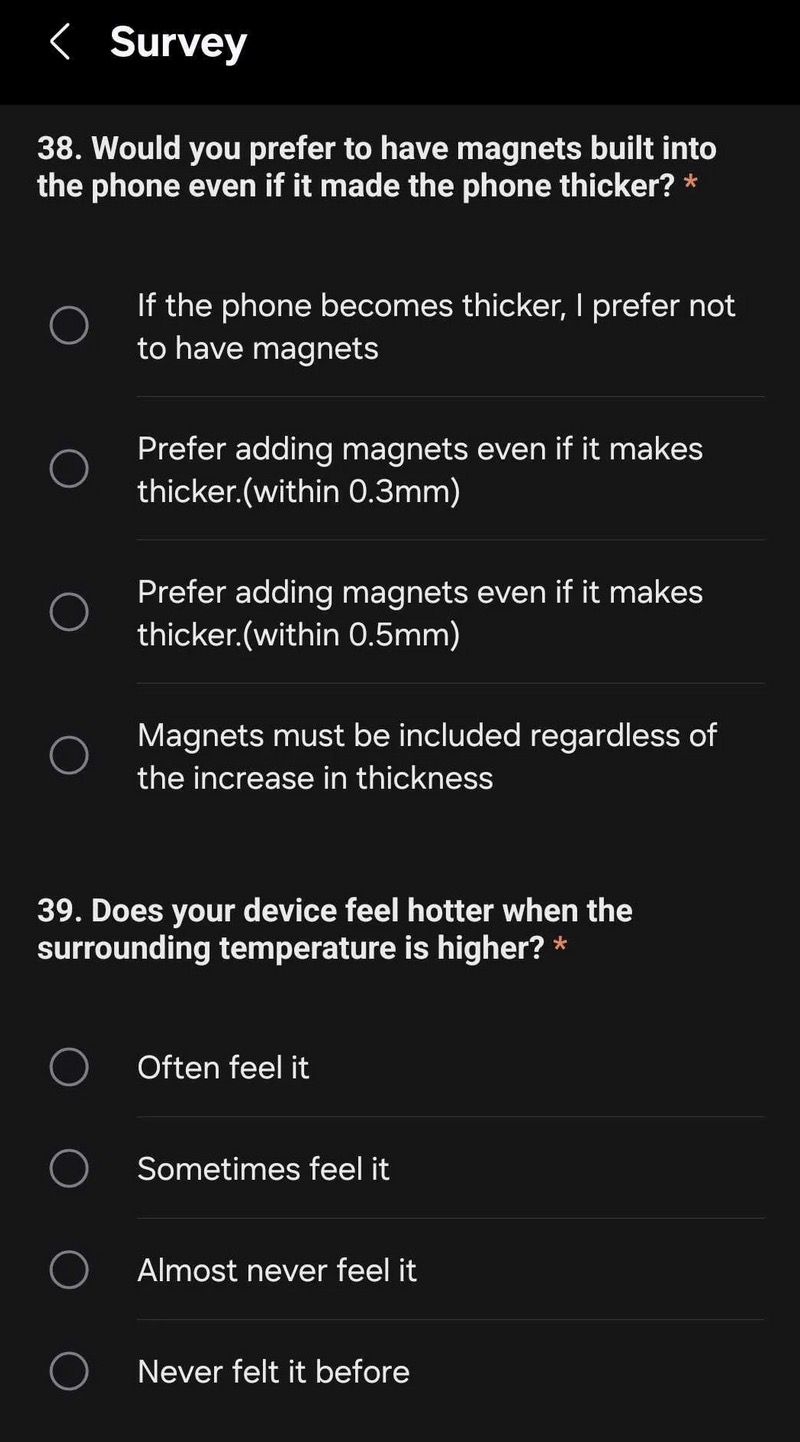The image size is (800, 1442).
Task: Pick 'Often feel it' answer
Action: click(69, 1067)
